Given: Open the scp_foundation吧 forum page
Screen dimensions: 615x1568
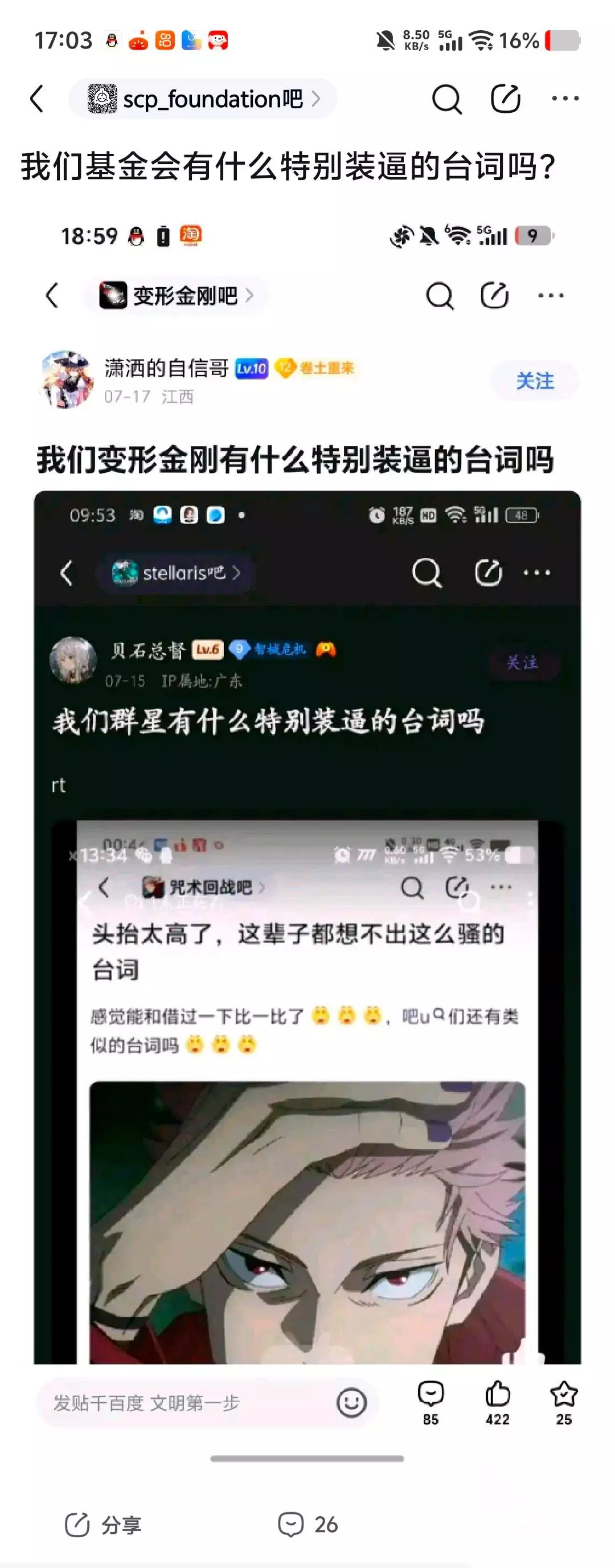Looking at the screenshot, I should (x=203, y=99).
